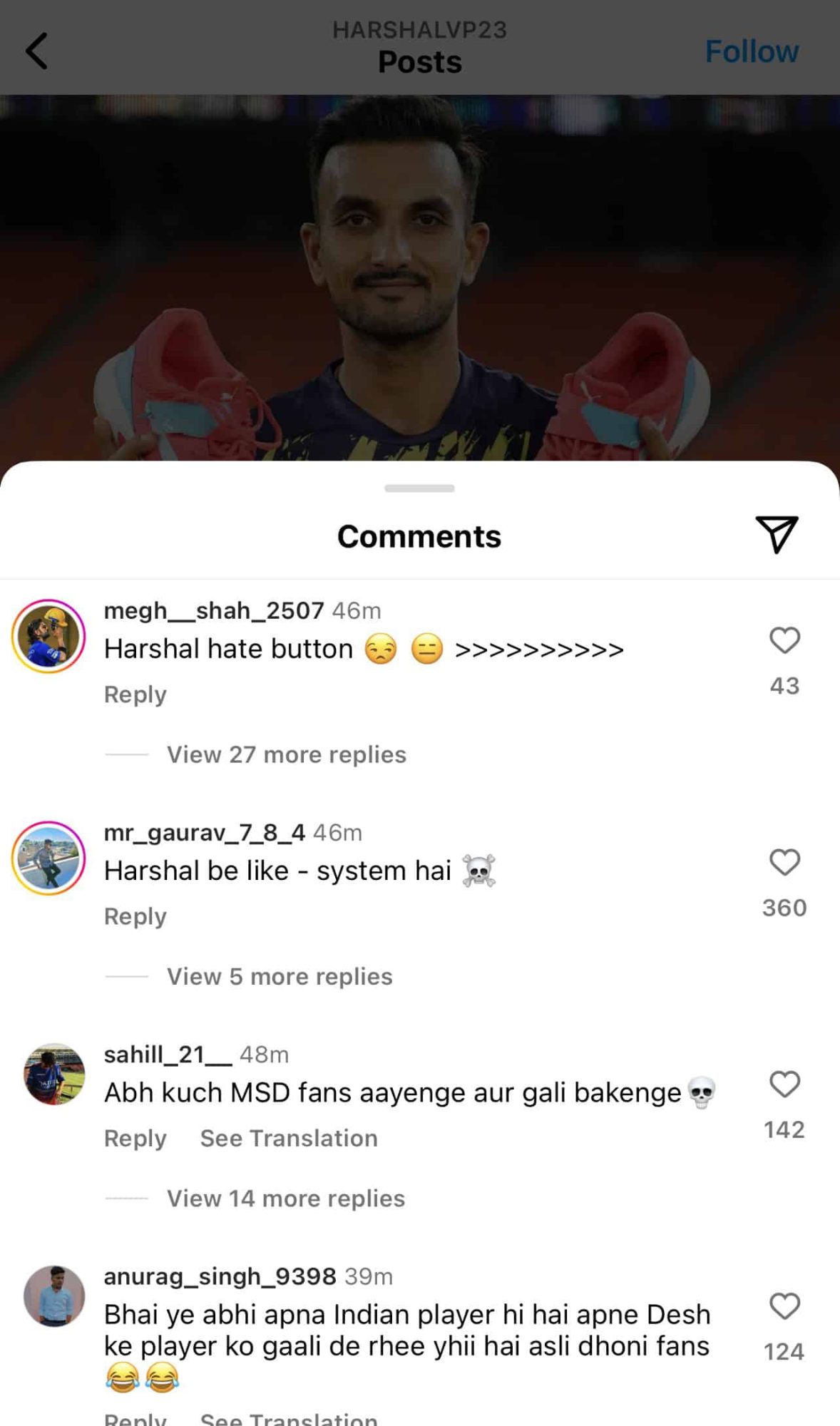The width and height of the screenshot is (840, 1426).
Task: Tap the comments sheet drag handle
Action: [419, 488]
